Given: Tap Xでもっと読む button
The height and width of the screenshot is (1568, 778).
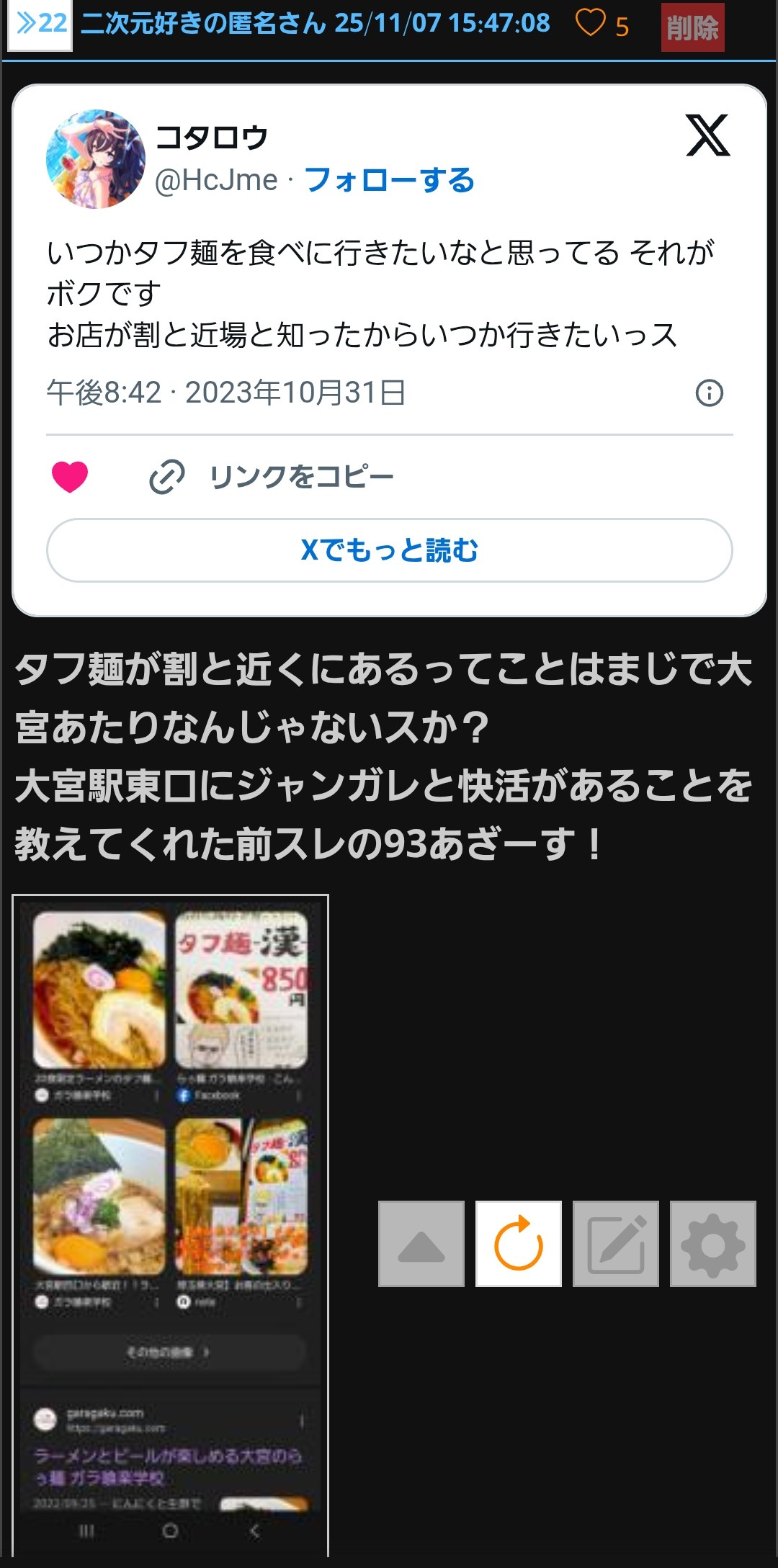Looking at the screenshot, I should [389, 550].
